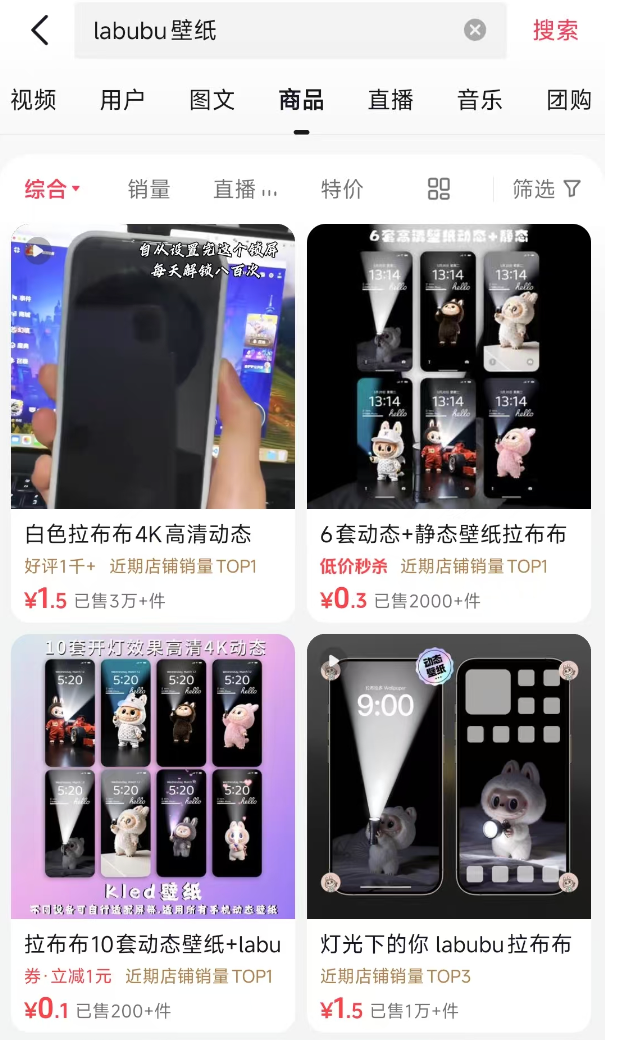The height and width of the screenshot is (1040, 620).
Task: Open the 团购 tab
Action: click(569, 100)
